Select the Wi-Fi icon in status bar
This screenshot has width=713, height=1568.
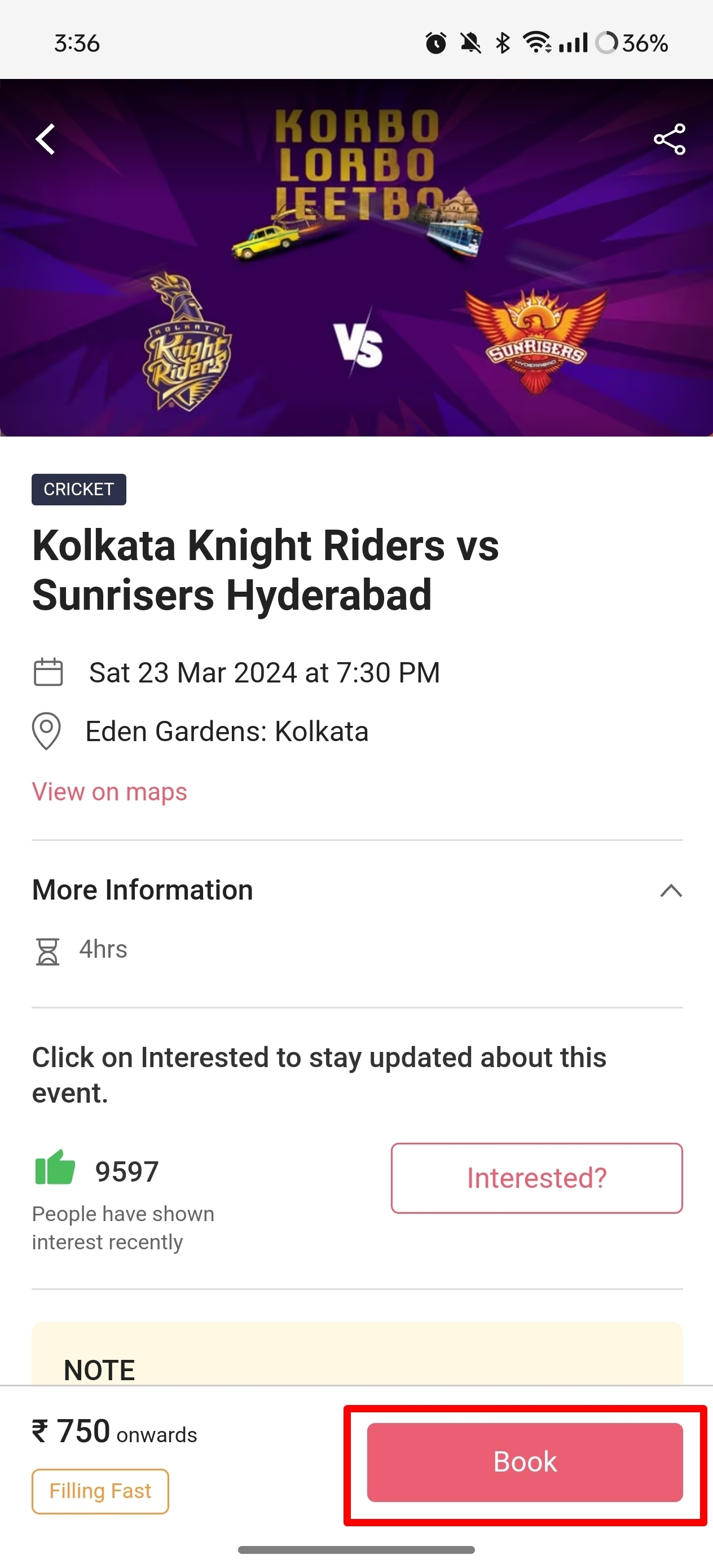click(539, 43)
